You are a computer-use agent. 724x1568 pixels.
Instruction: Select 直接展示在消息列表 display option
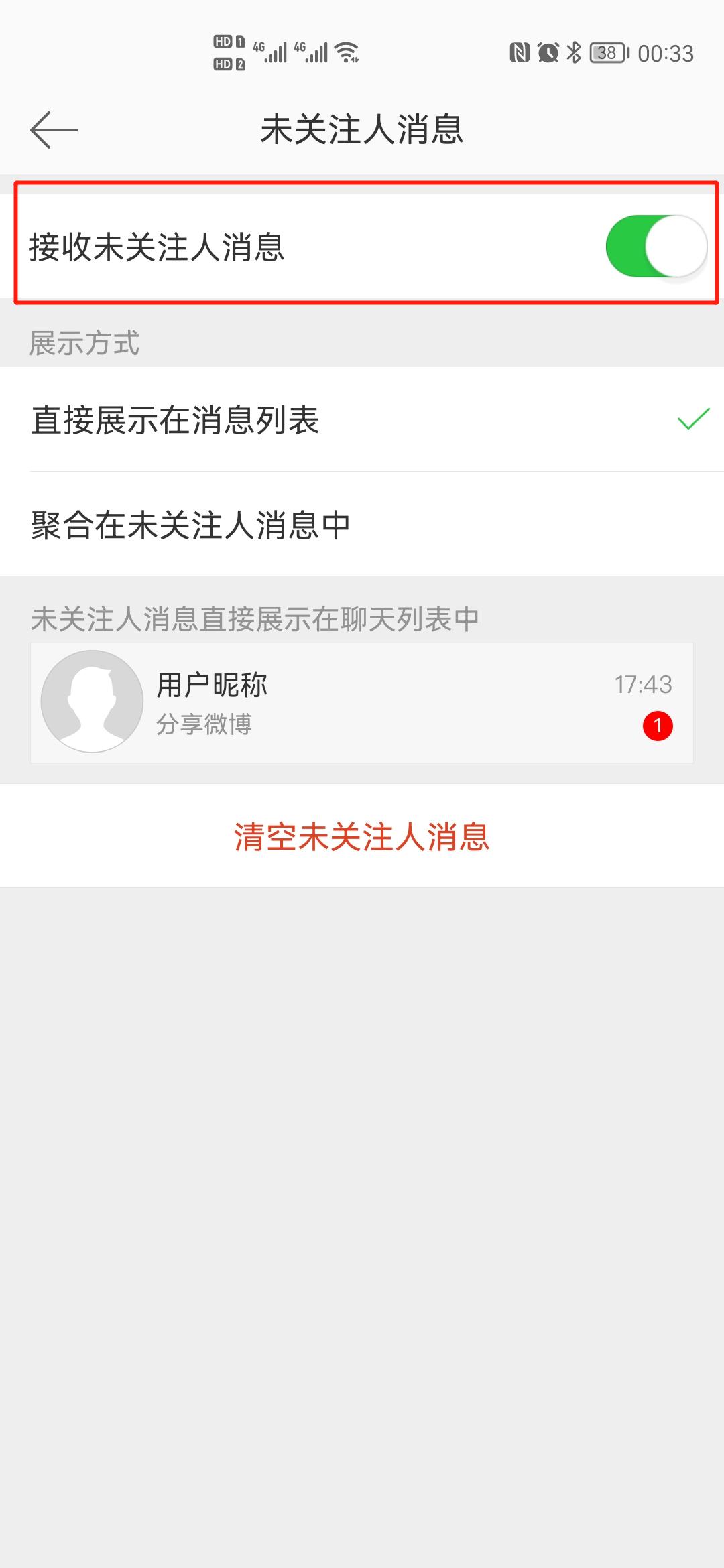tap(362, 419)
